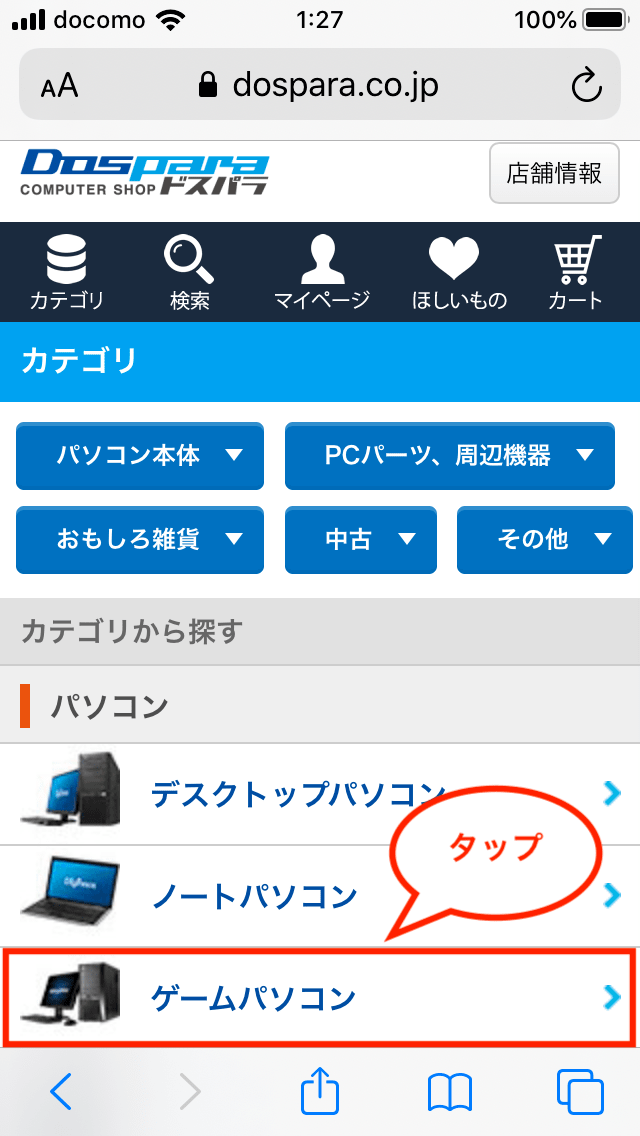The height and width of the screenshot is (1136, 640).
Task: Expand the おもしろ雑貨 dropdown
Action: pos(140,540)
